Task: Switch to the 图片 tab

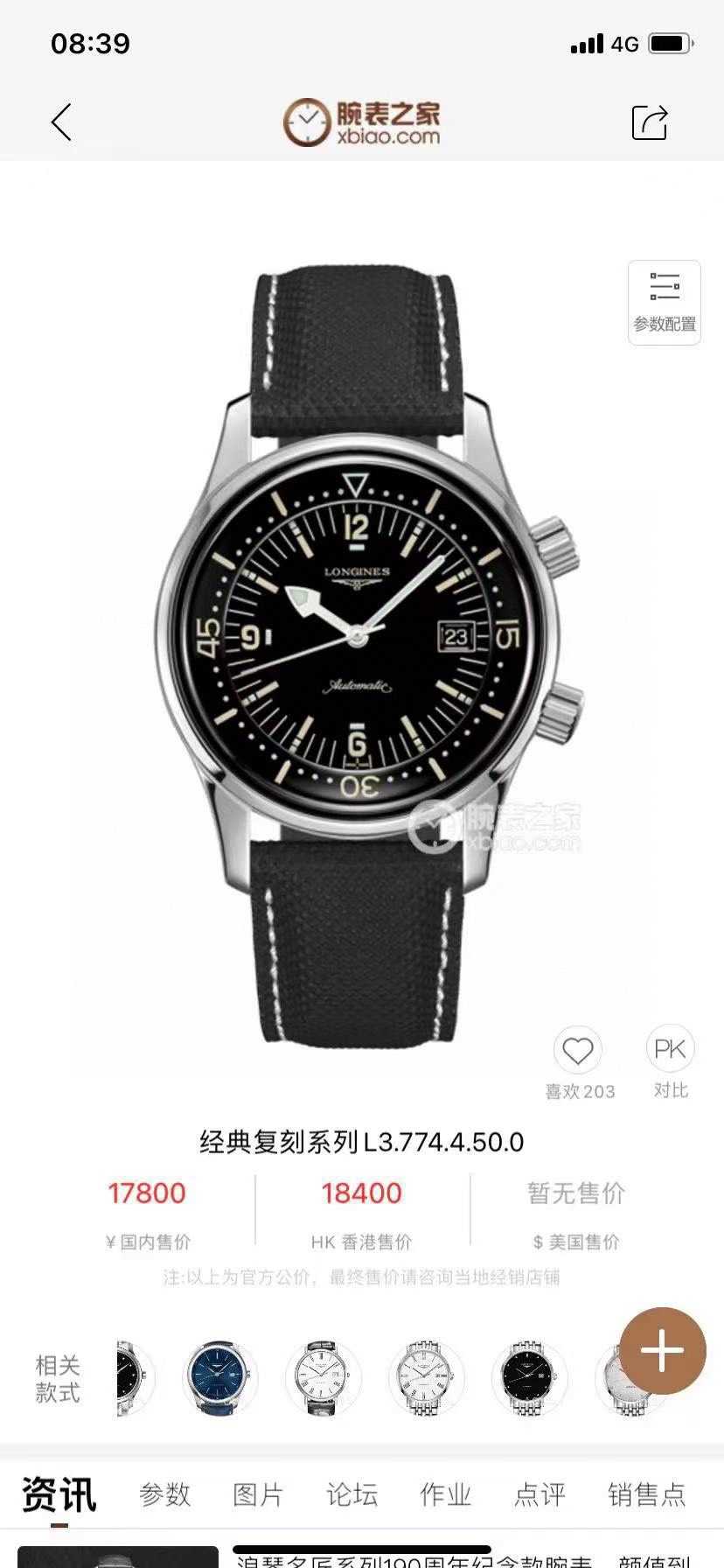Action: pos(258,1494)
